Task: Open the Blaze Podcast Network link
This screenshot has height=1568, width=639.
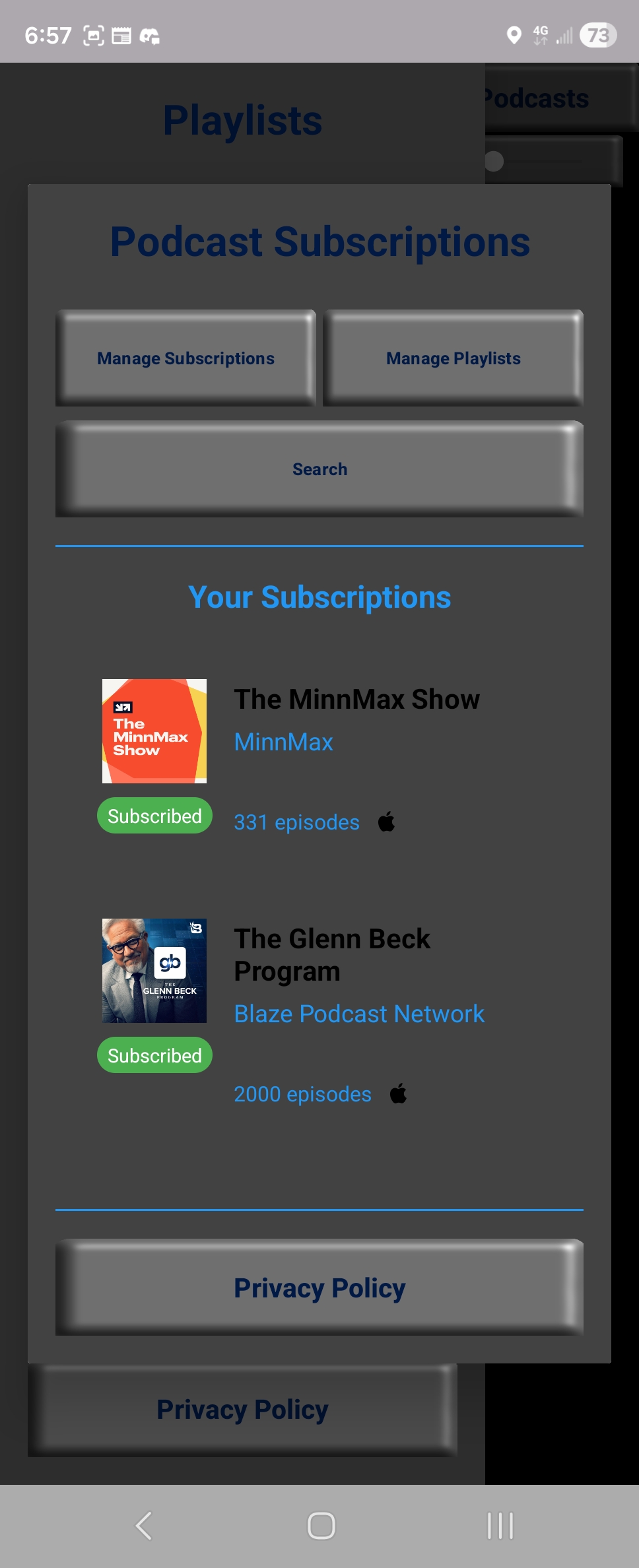Action: point(359,1014)
